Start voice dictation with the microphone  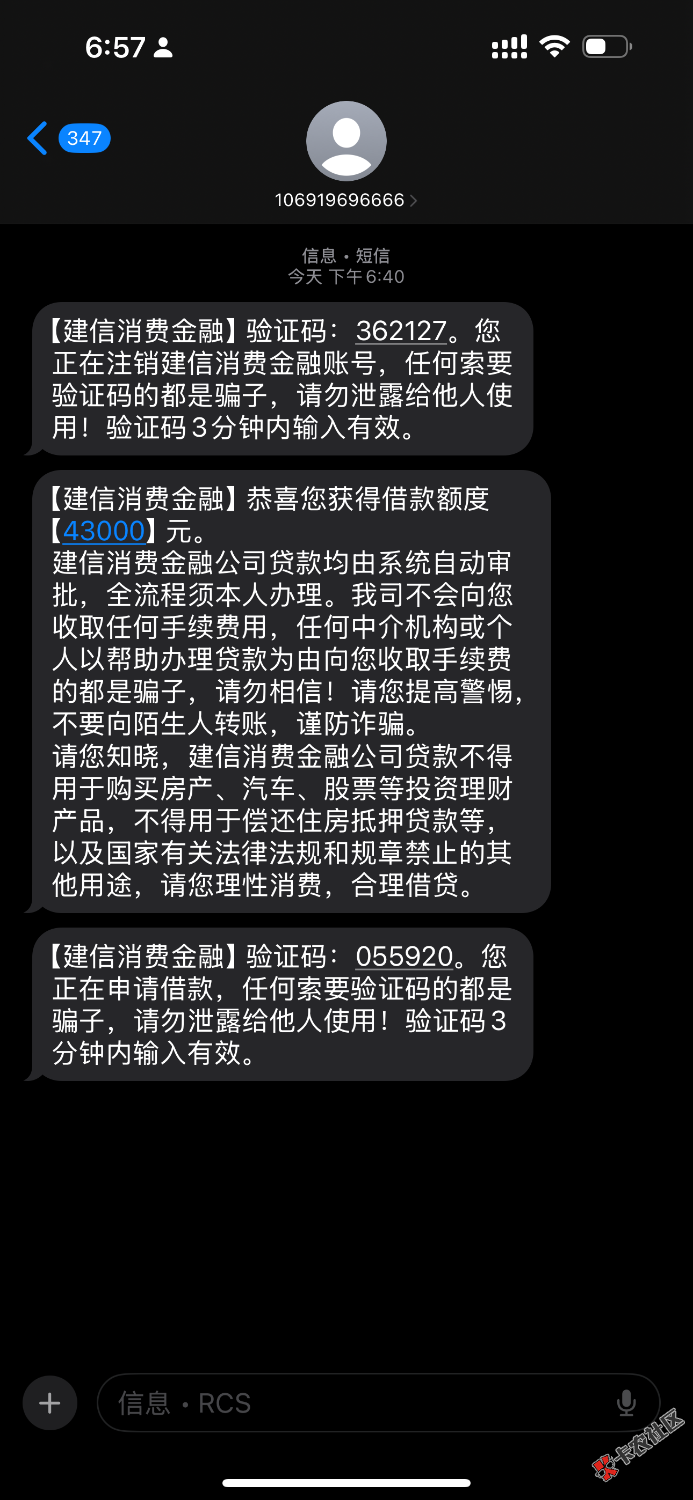tap(627, 1403)
